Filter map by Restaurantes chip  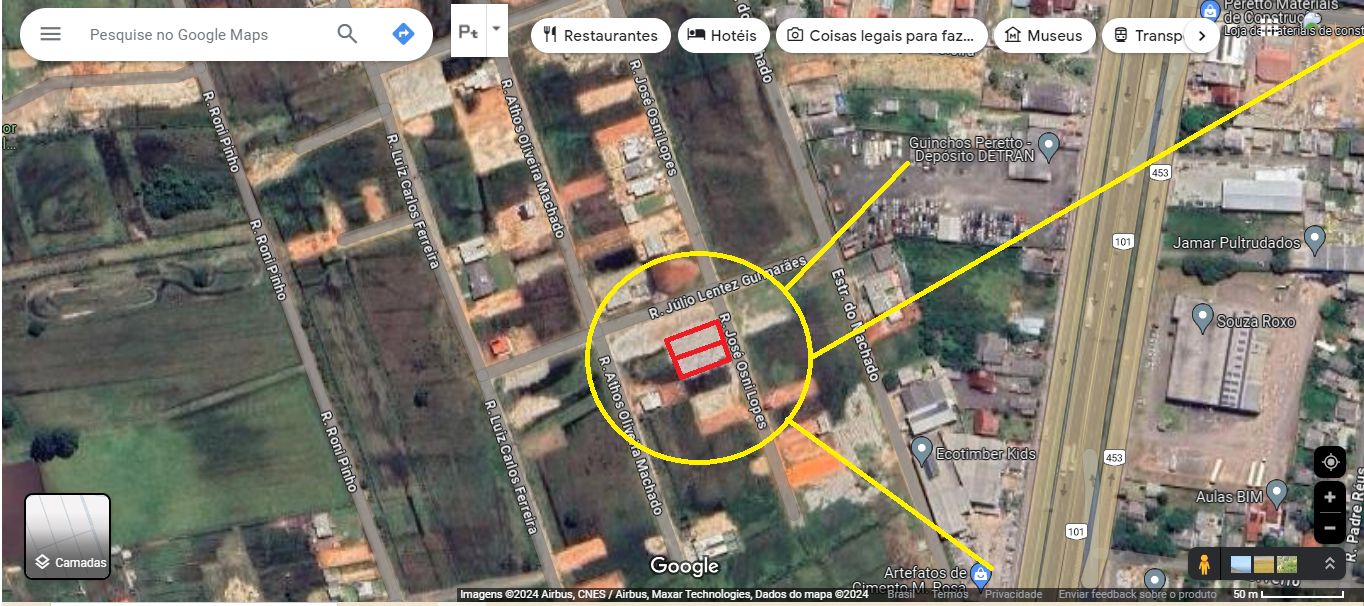coord(601,36)
